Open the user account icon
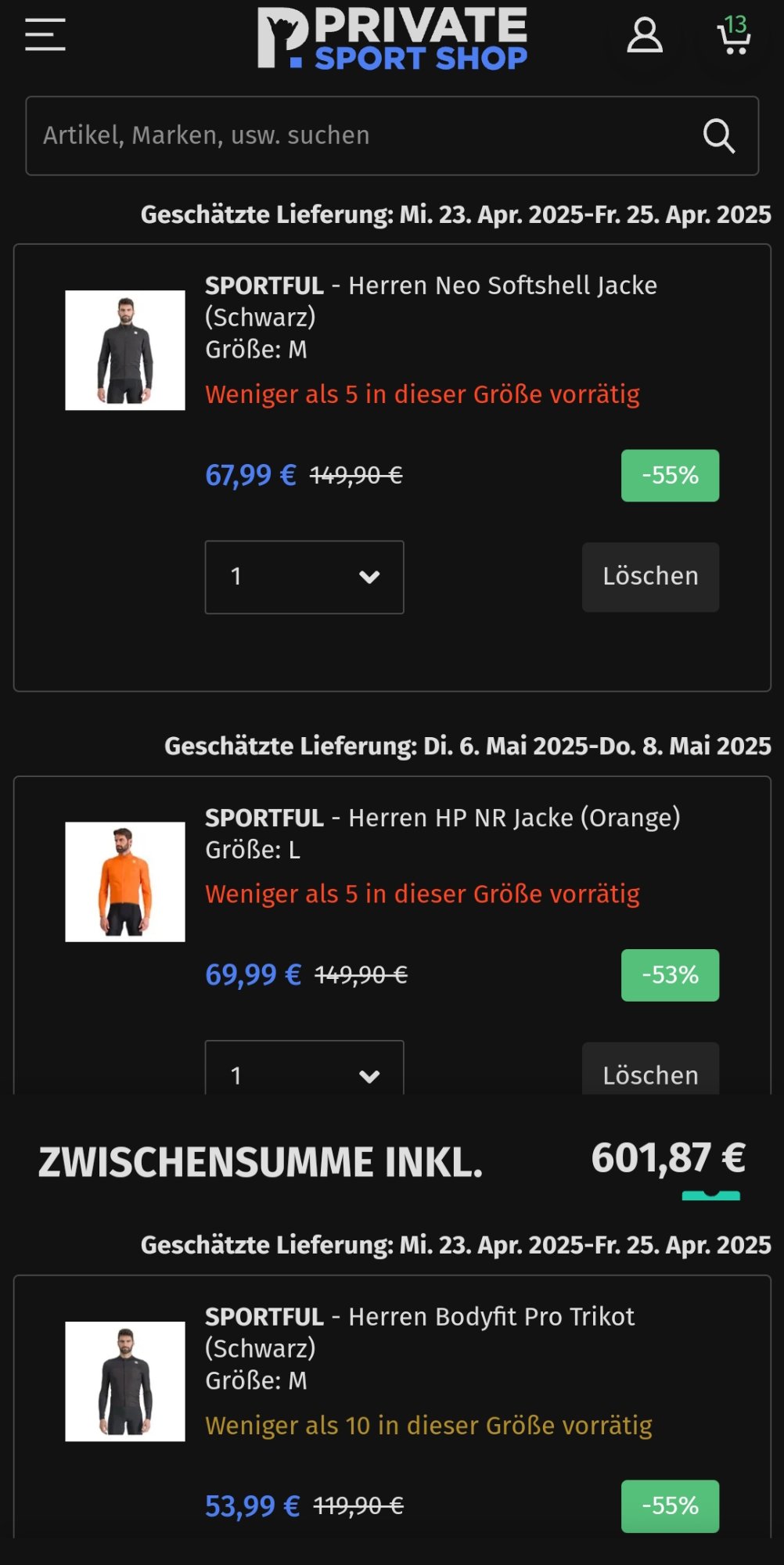The width and height of the screenshot is (784, 1565). 645,36
